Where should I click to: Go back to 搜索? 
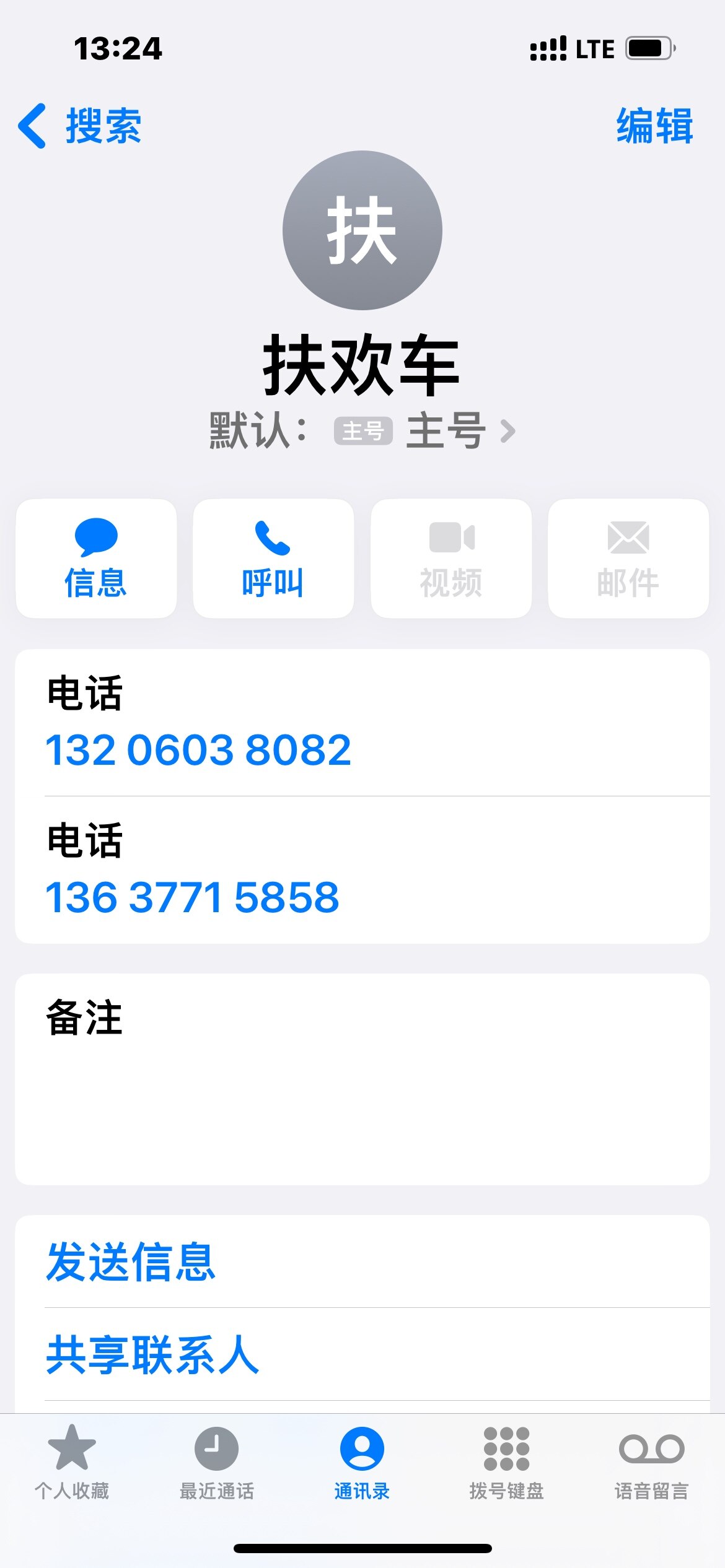(81, 126)
